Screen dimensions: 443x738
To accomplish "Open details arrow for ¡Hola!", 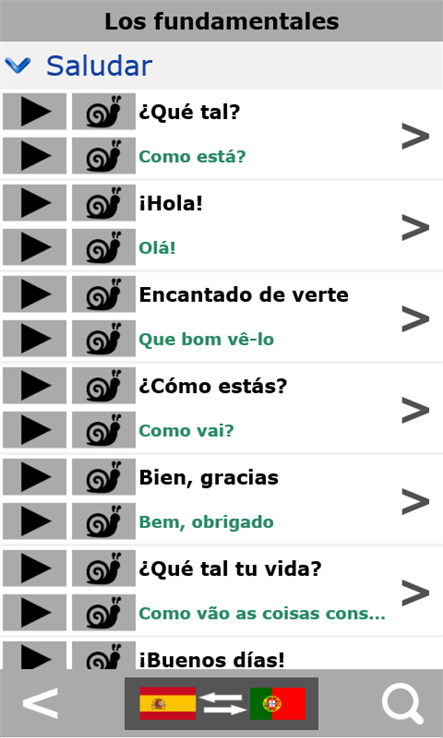I will [415, 227].
